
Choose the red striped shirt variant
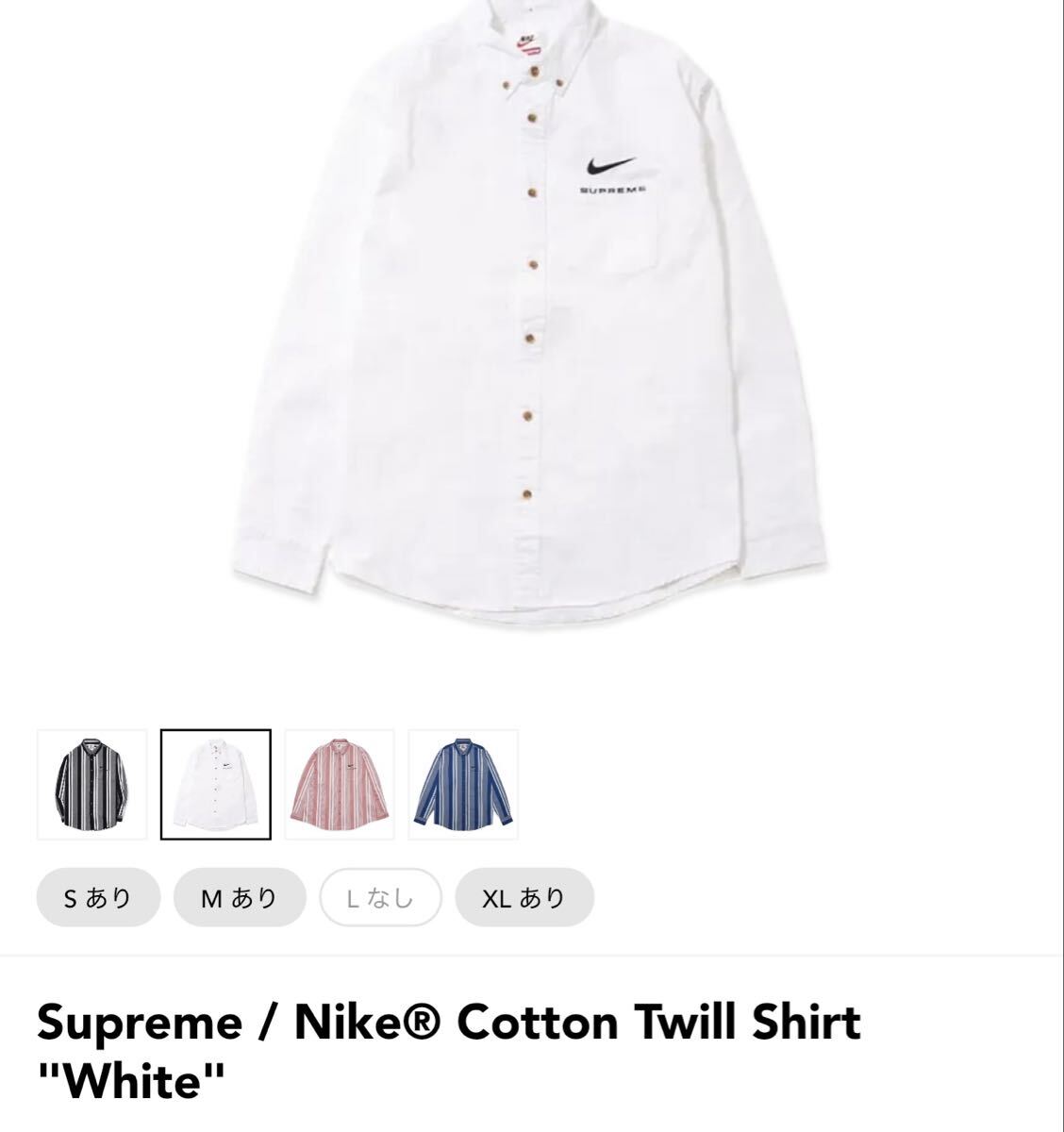tap(340, 785)
